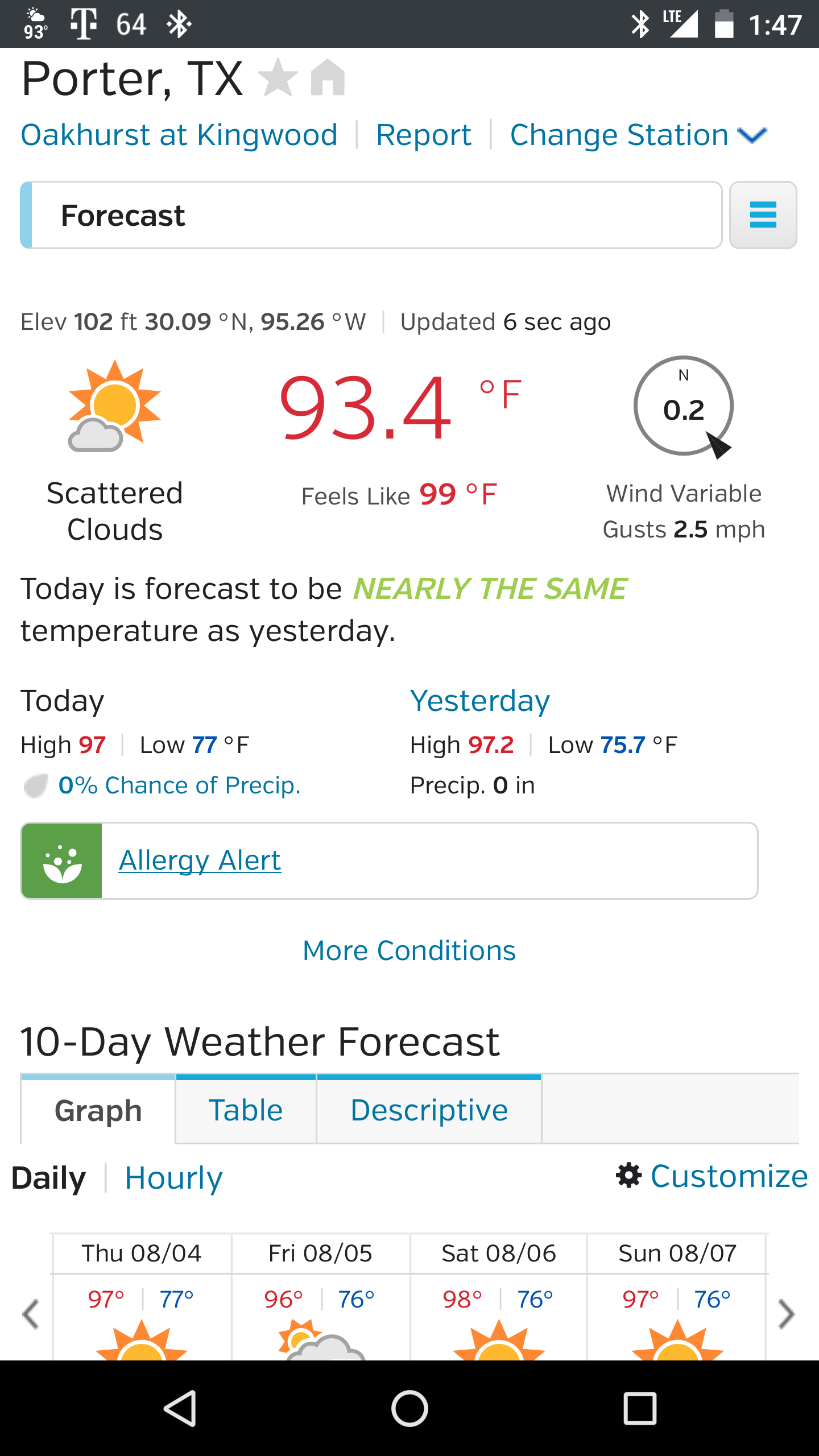Show next forecast days with right arrow
The image size is (819, 1456).
coord(787,1314)
